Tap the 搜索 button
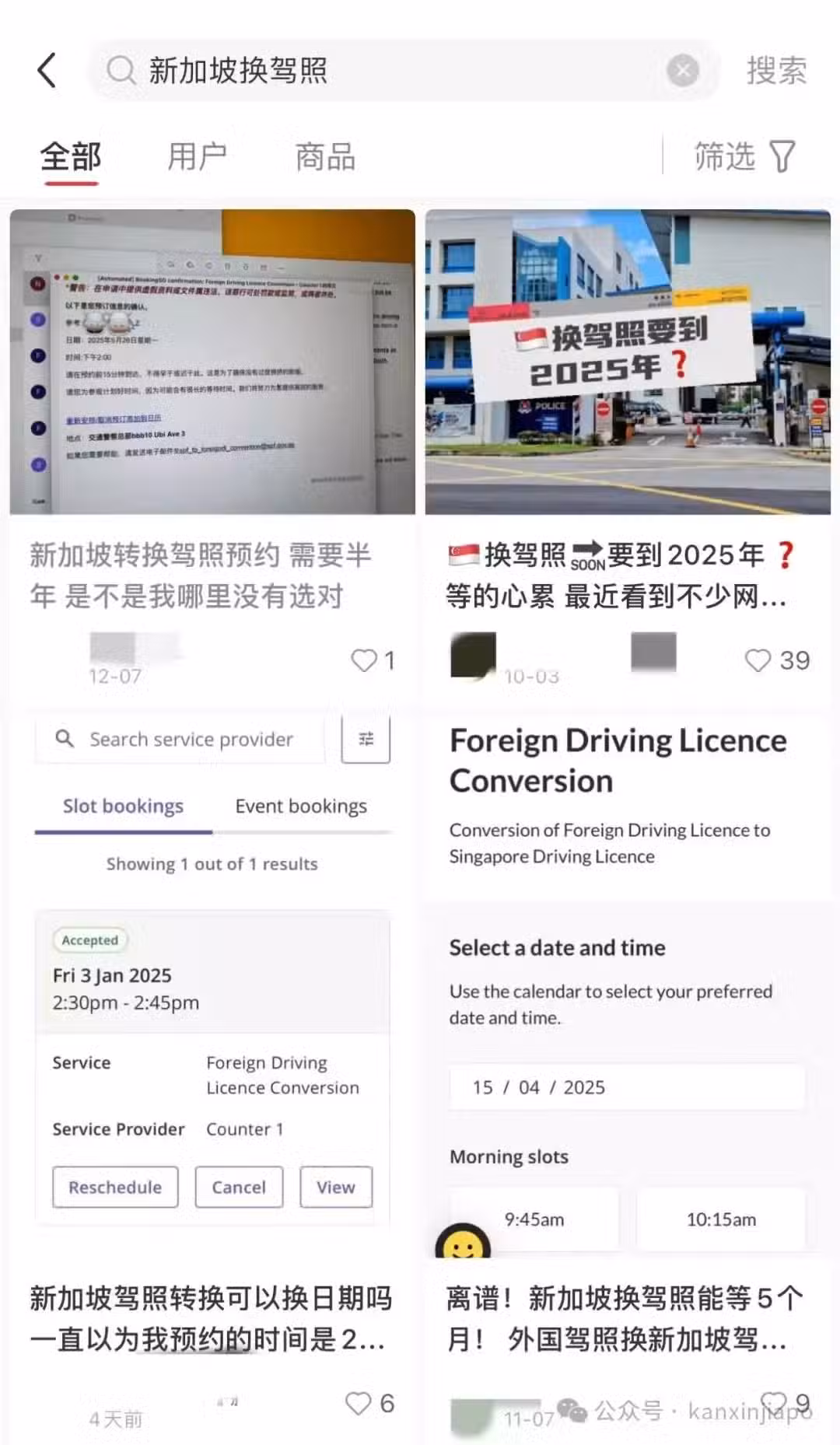 (775, 71)
